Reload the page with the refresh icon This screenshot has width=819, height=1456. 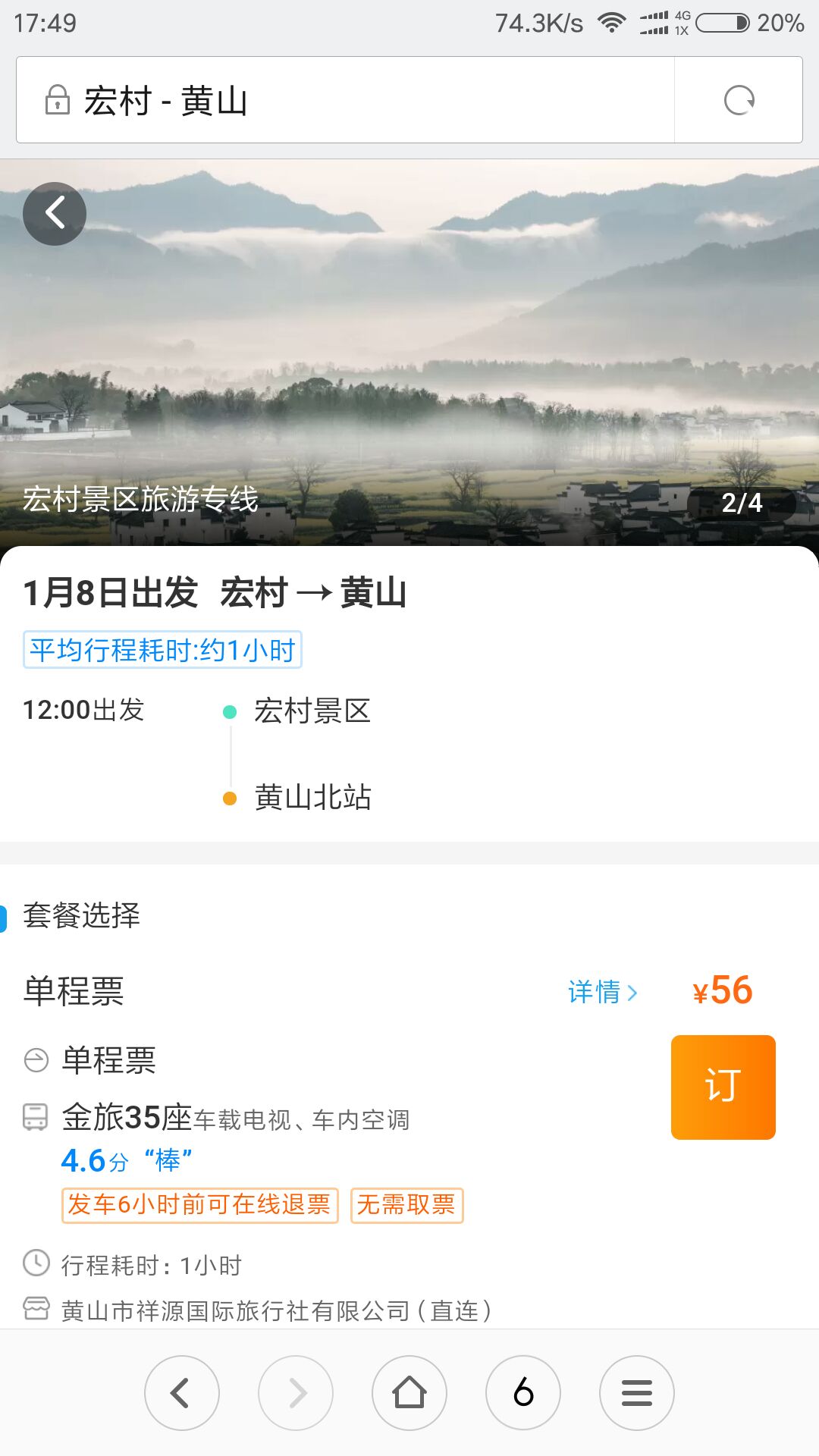pyautogui.click(x=739, y=100)
